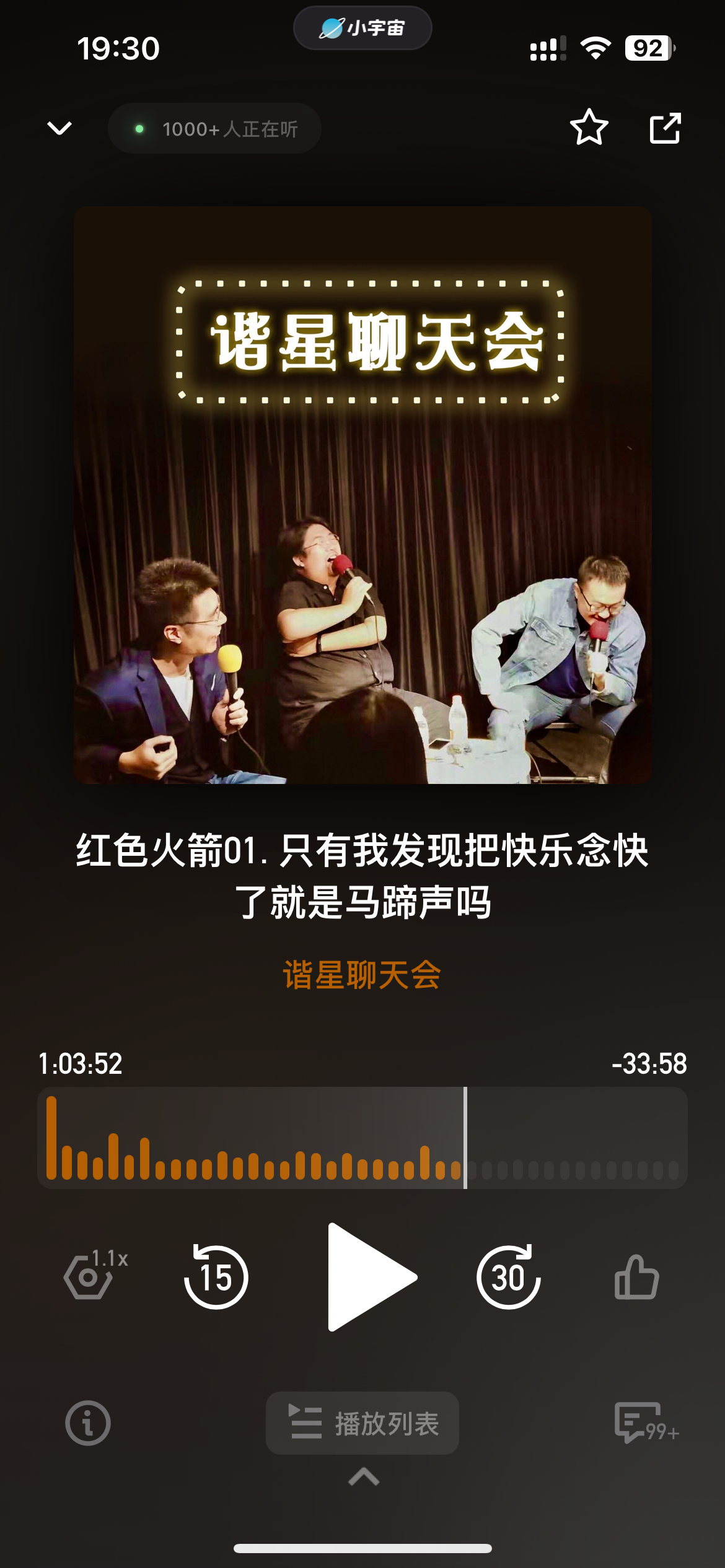This screenshot has width=725, height=1568.
Task: Rewind 15 seconds
Action: coord(216,1277)
